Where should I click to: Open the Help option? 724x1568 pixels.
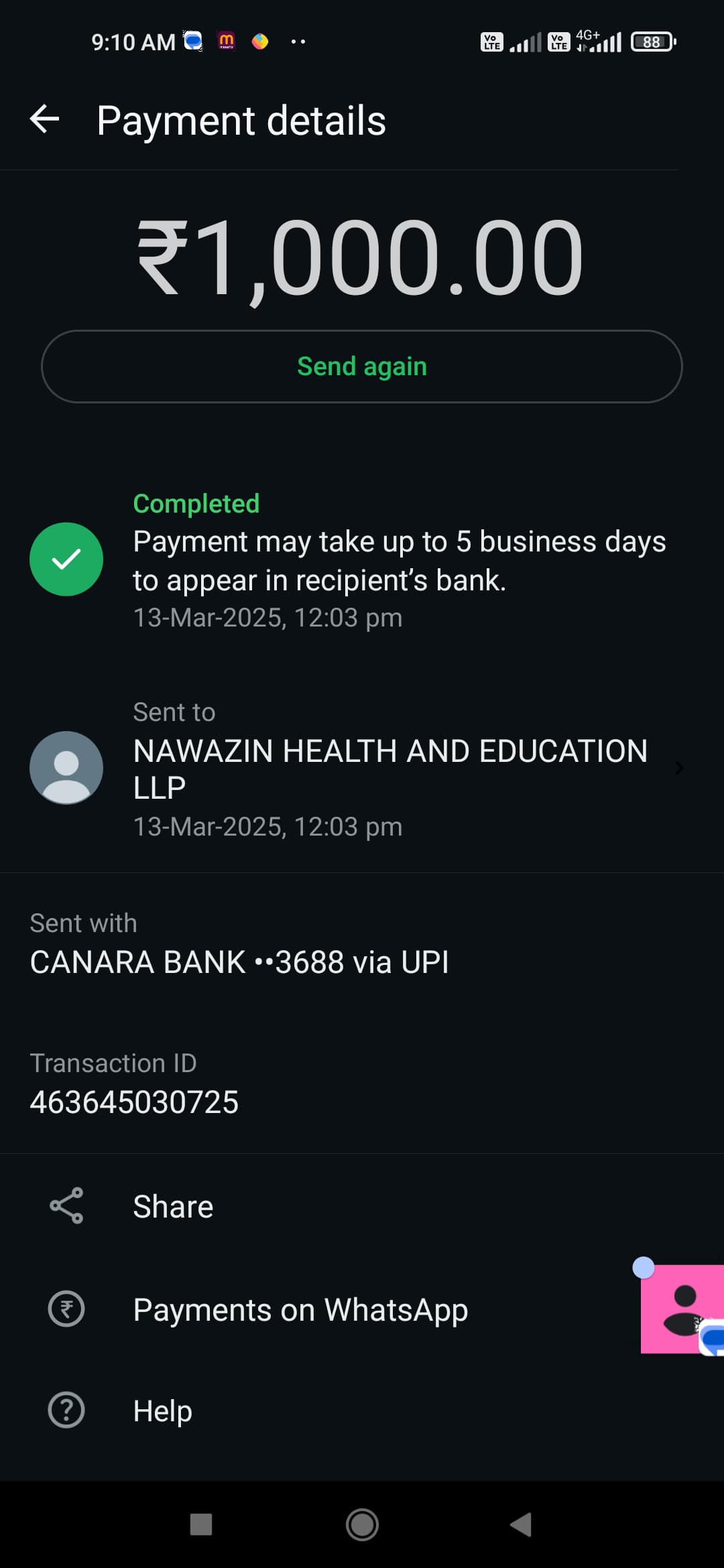[162, 1411]
